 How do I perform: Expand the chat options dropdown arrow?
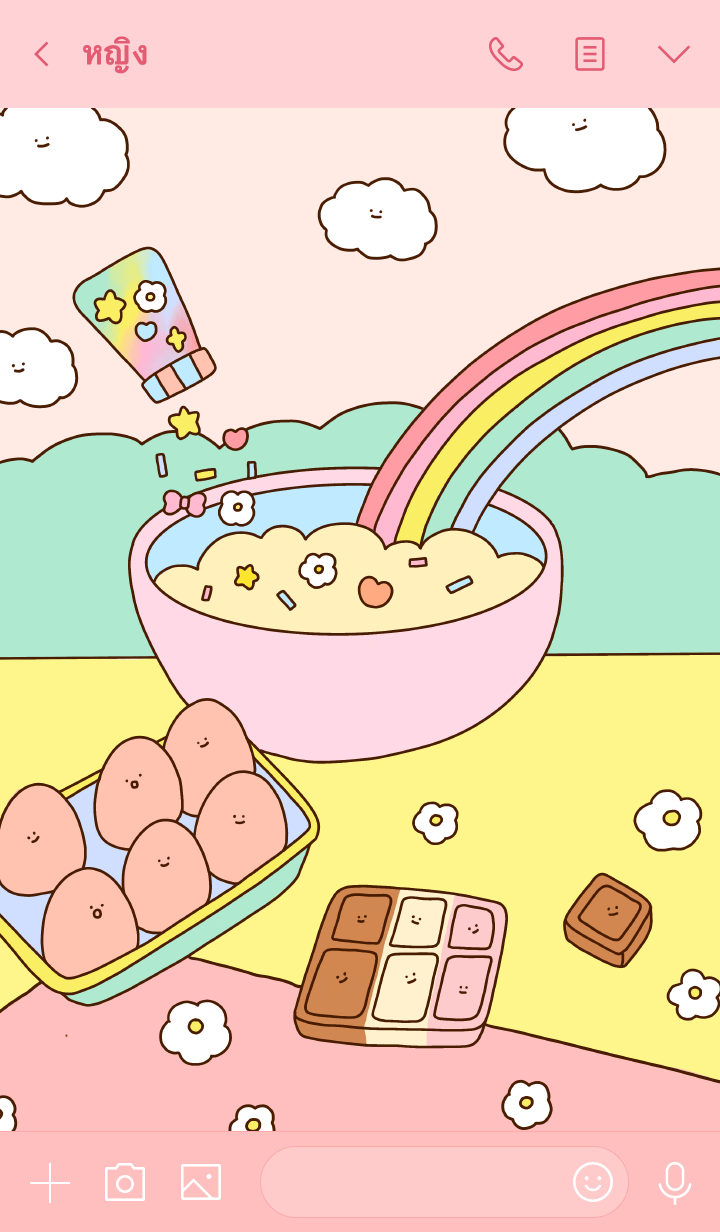click(x=673, y=54)
